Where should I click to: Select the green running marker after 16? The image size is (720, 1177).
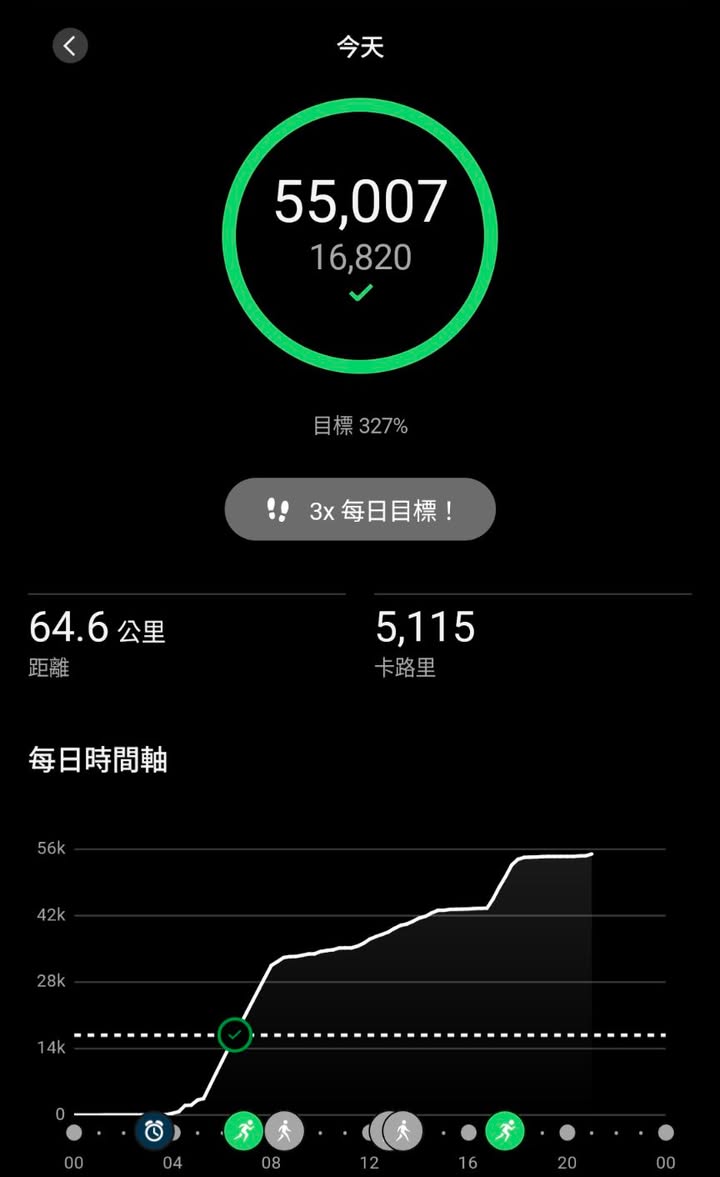505,1131
